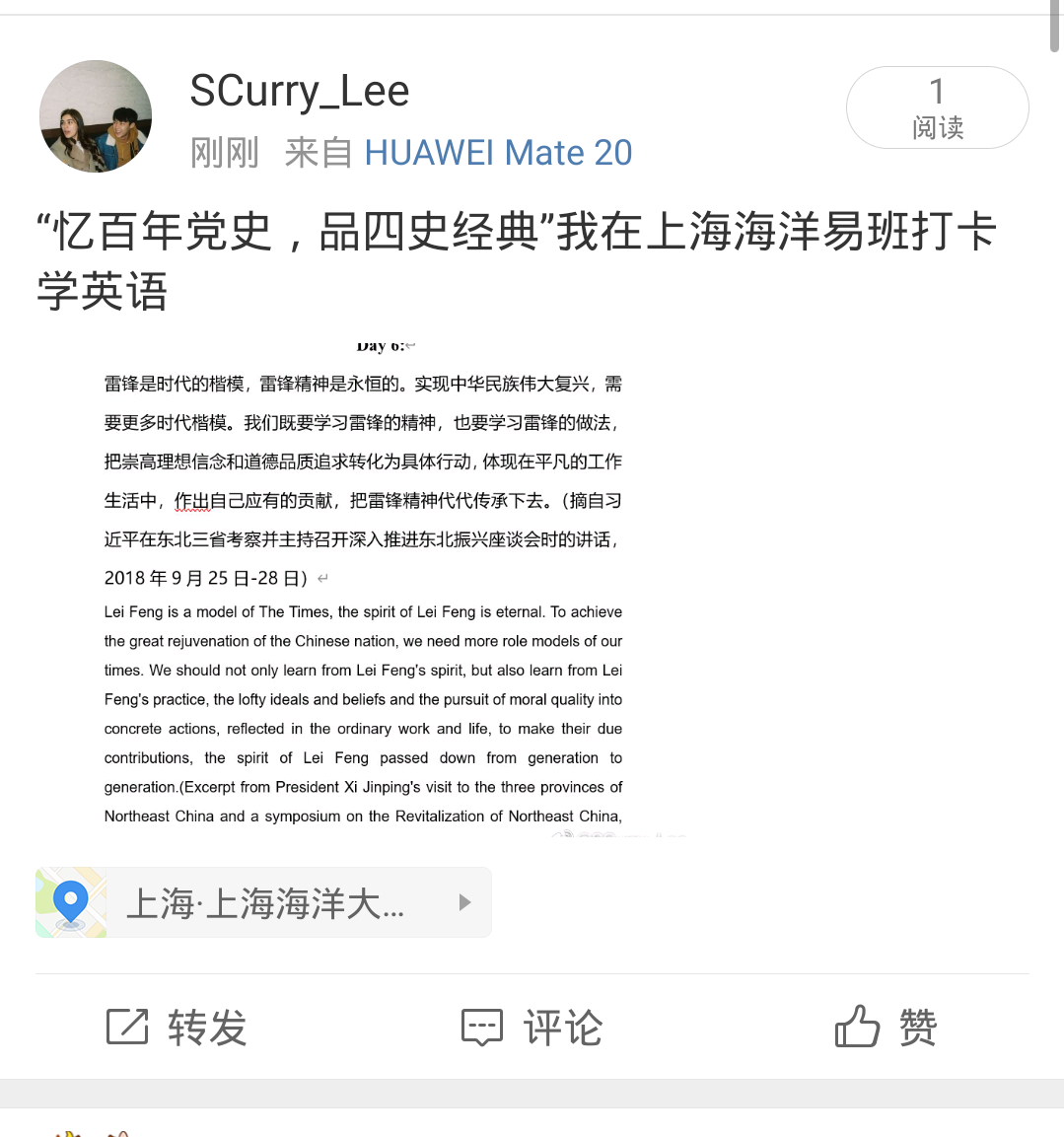Like this post with 赞

886,1028
